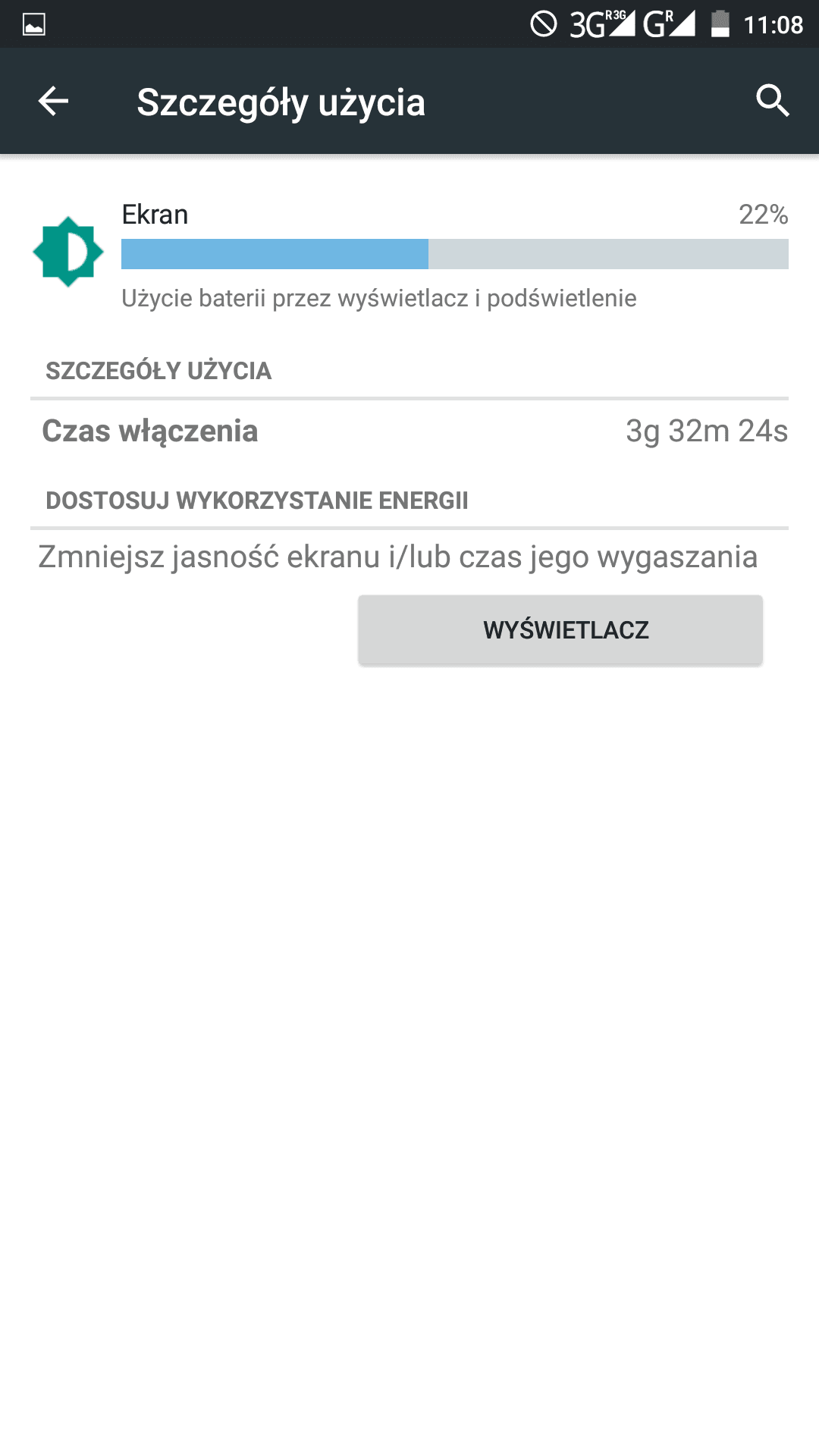Tap the WYŚWIETLACZ button

(x=560, y=630)
